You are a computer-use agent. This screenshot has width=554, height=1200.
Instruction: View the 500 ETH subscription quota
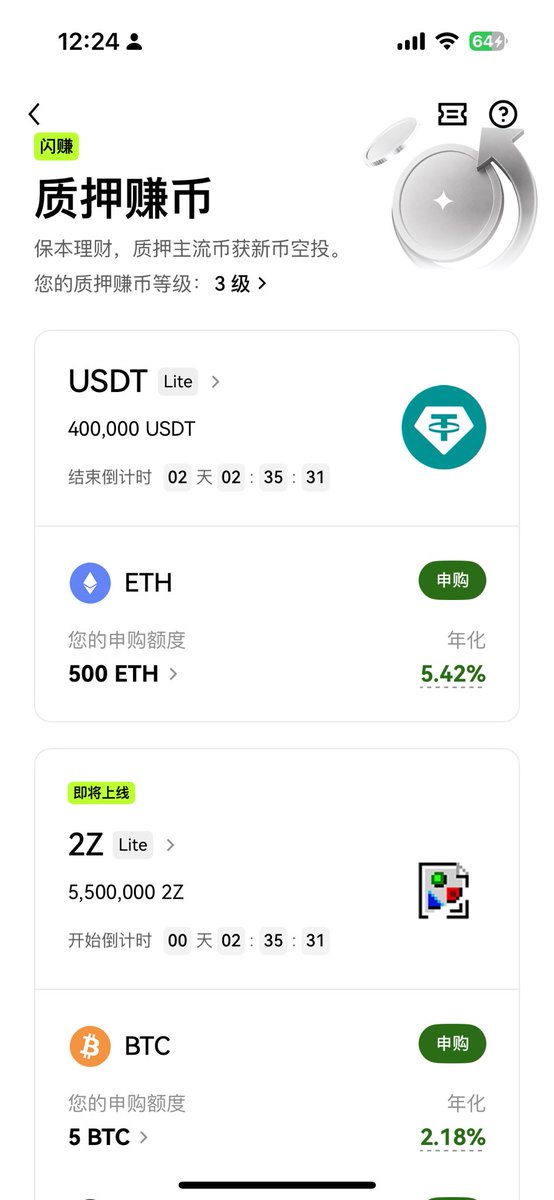pyautogui.click(x=123, y=674)
